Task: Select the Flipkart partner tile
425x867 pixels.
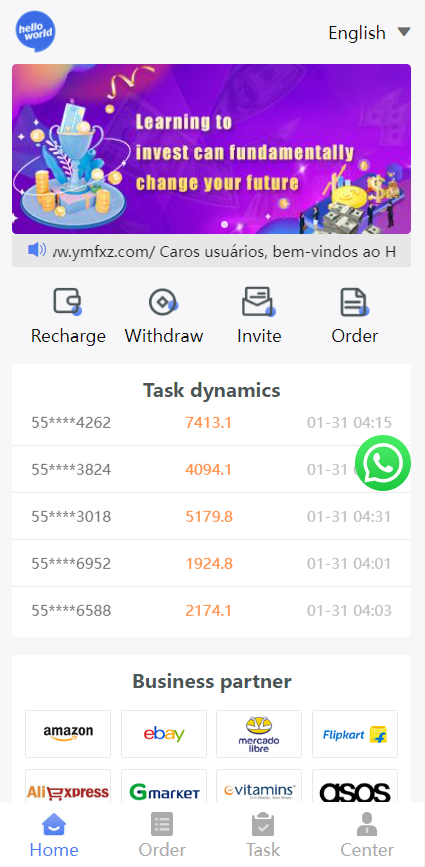Action: pyautogui.click(x=354, y=734)
